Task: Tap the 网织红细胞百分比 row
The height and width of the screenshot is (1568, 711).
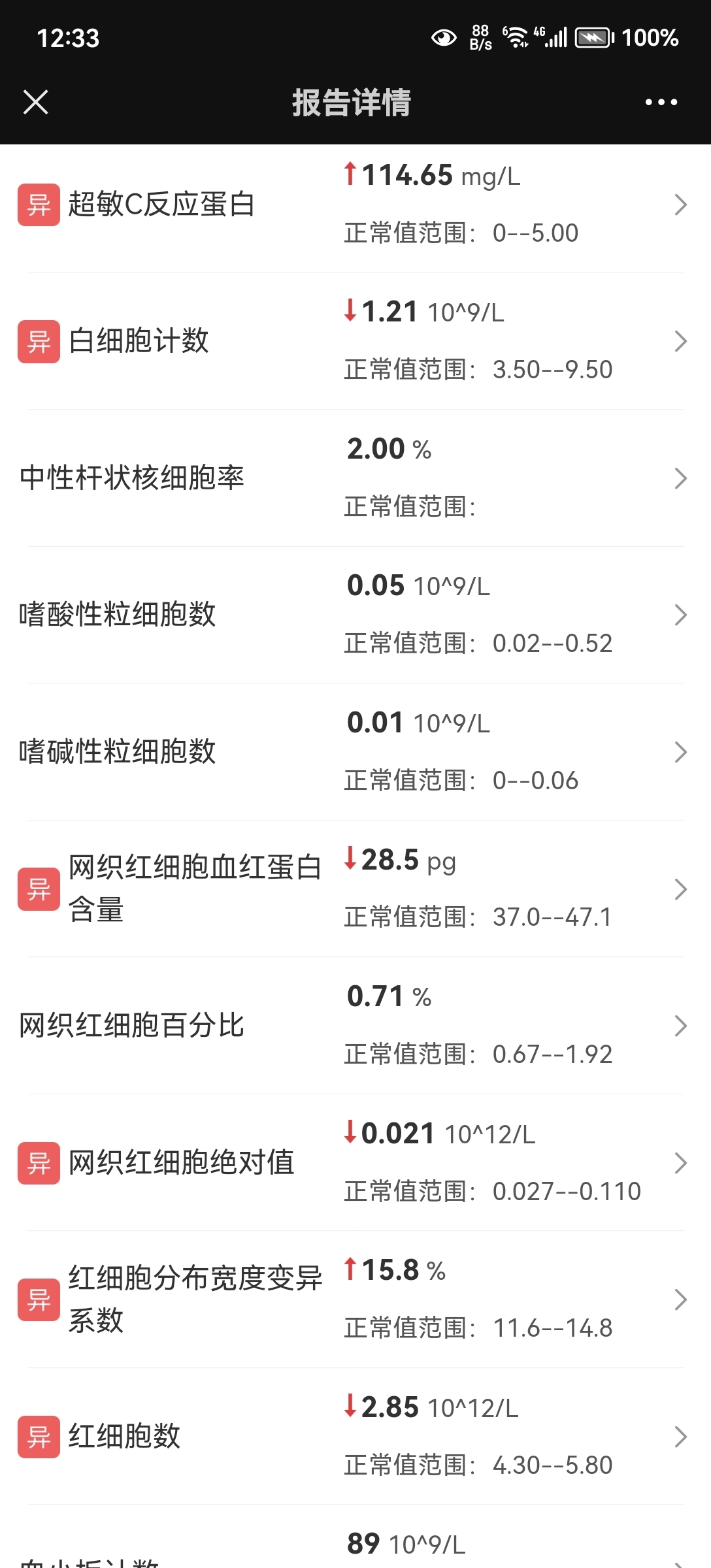Action: click(x=355, y=1026)
